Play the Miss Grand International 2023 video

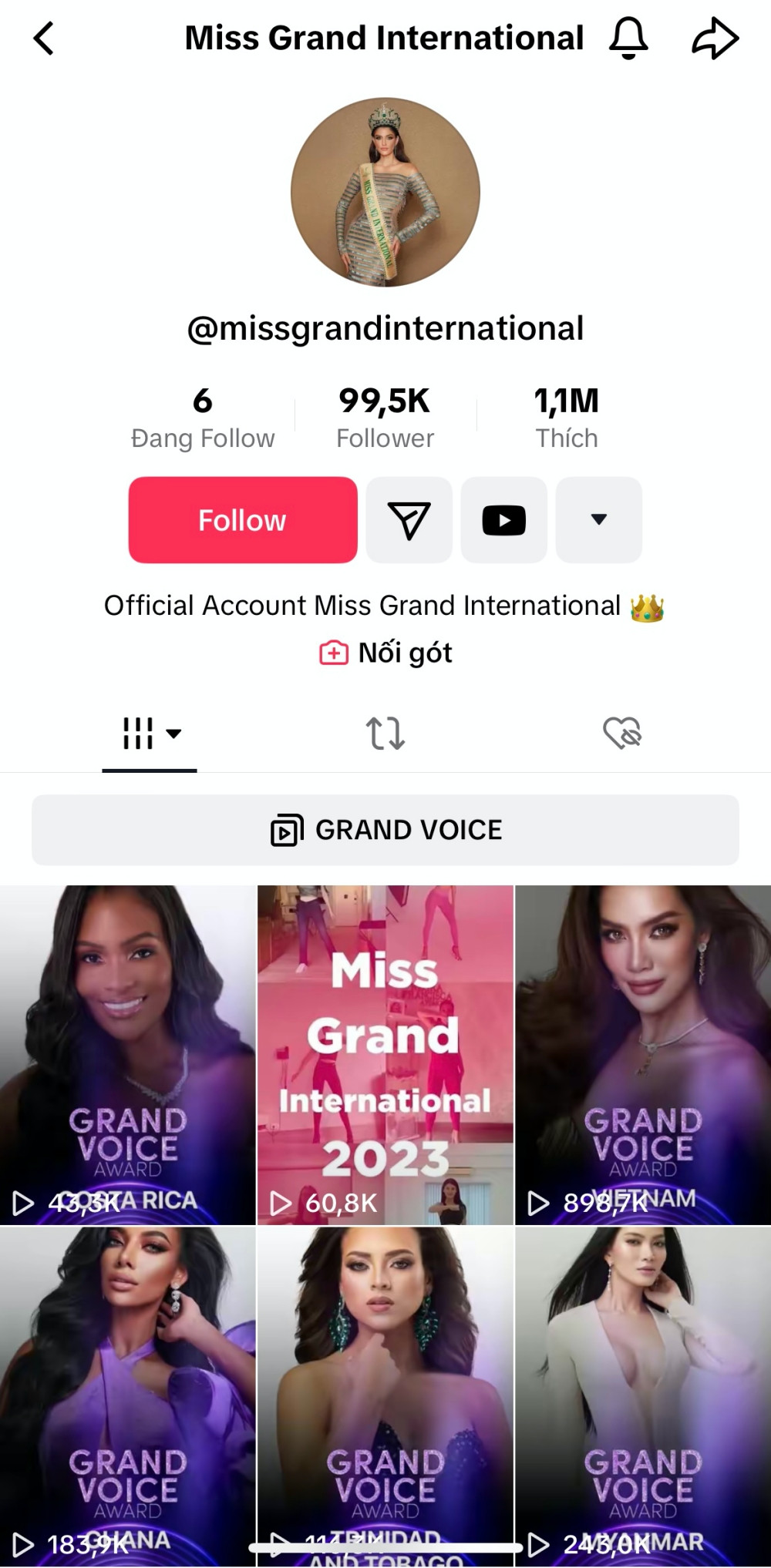(x=385, y=1054)
